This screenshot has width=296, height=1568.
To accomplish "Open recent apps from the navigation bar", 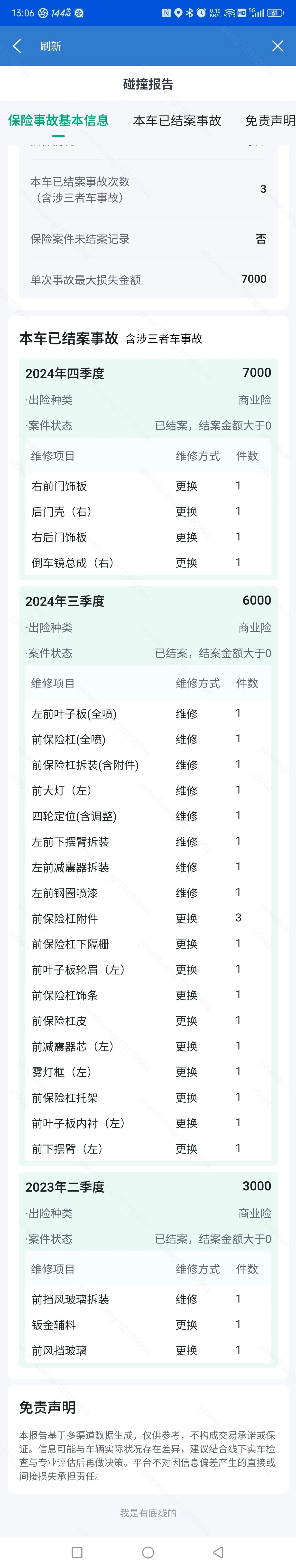I will [77, 1552].
